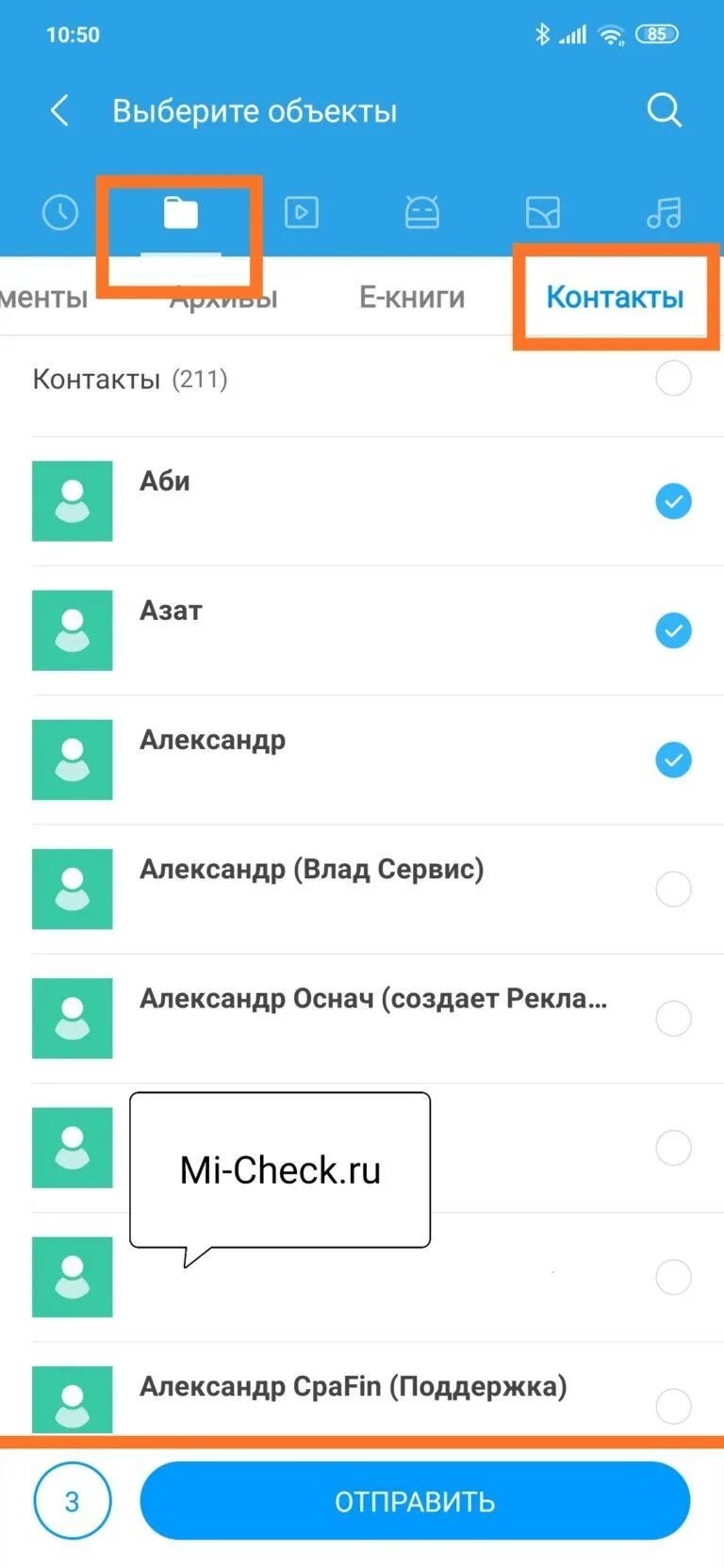
Task: Tap the ОТПРАВИТЬ send button
Action: [415, 1501]
